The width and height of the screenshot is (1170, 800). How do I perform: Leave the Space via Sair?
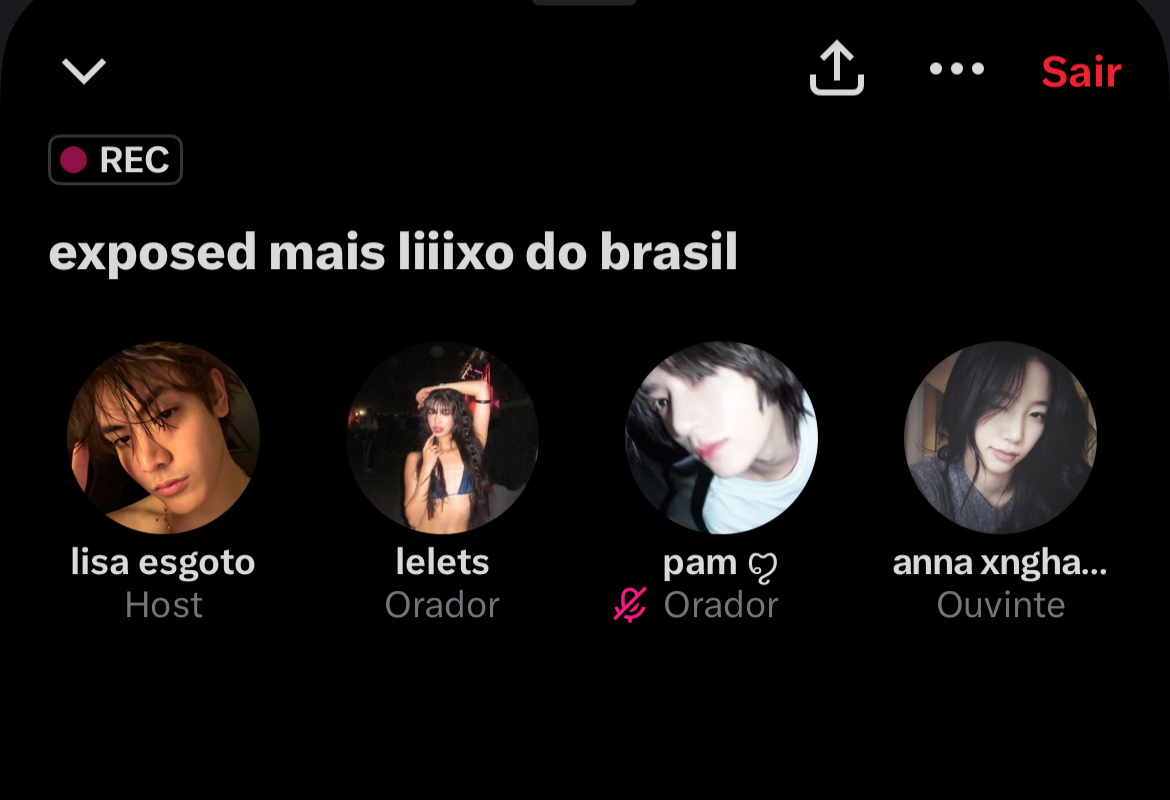click(x=1081, y=72)
